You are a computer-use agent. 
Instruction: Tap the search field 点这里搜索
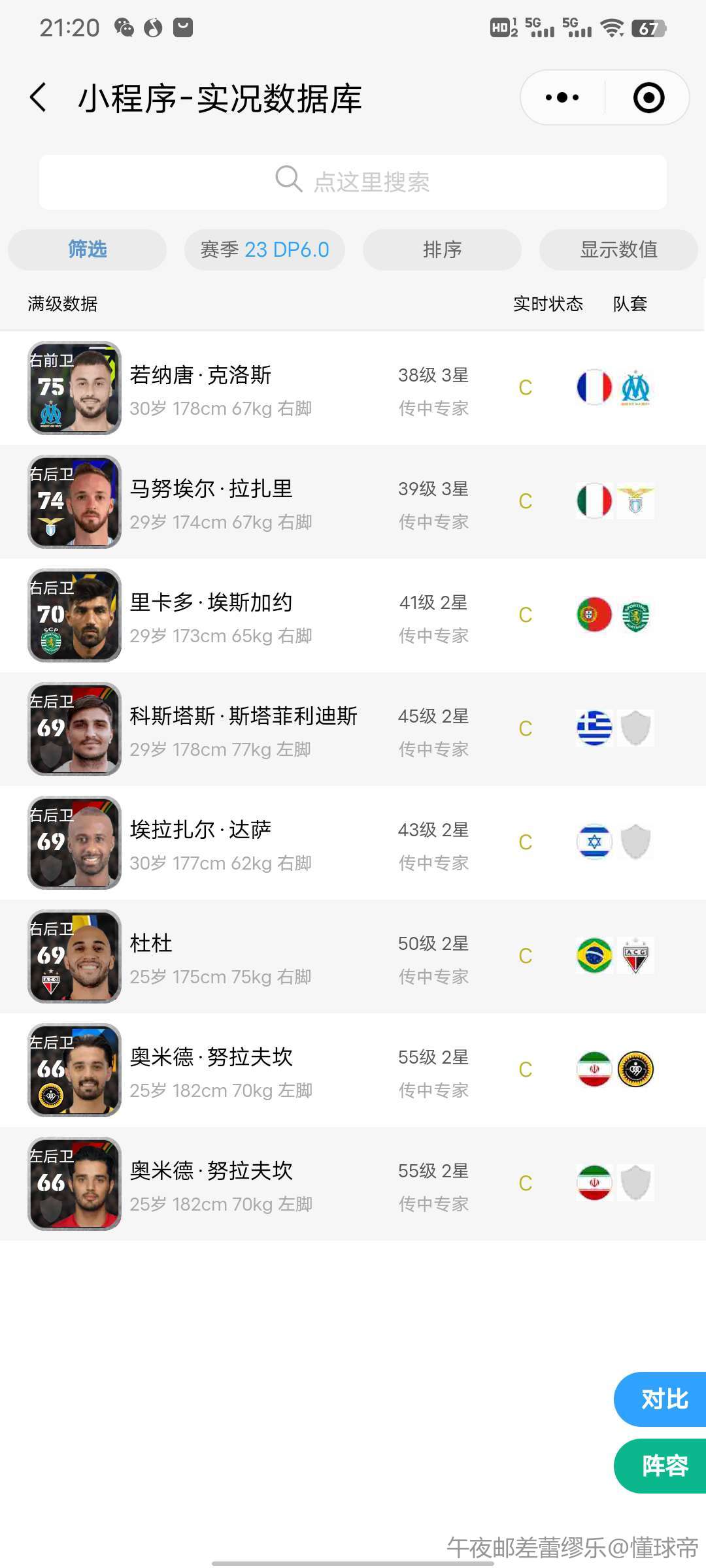pos(353,182)
